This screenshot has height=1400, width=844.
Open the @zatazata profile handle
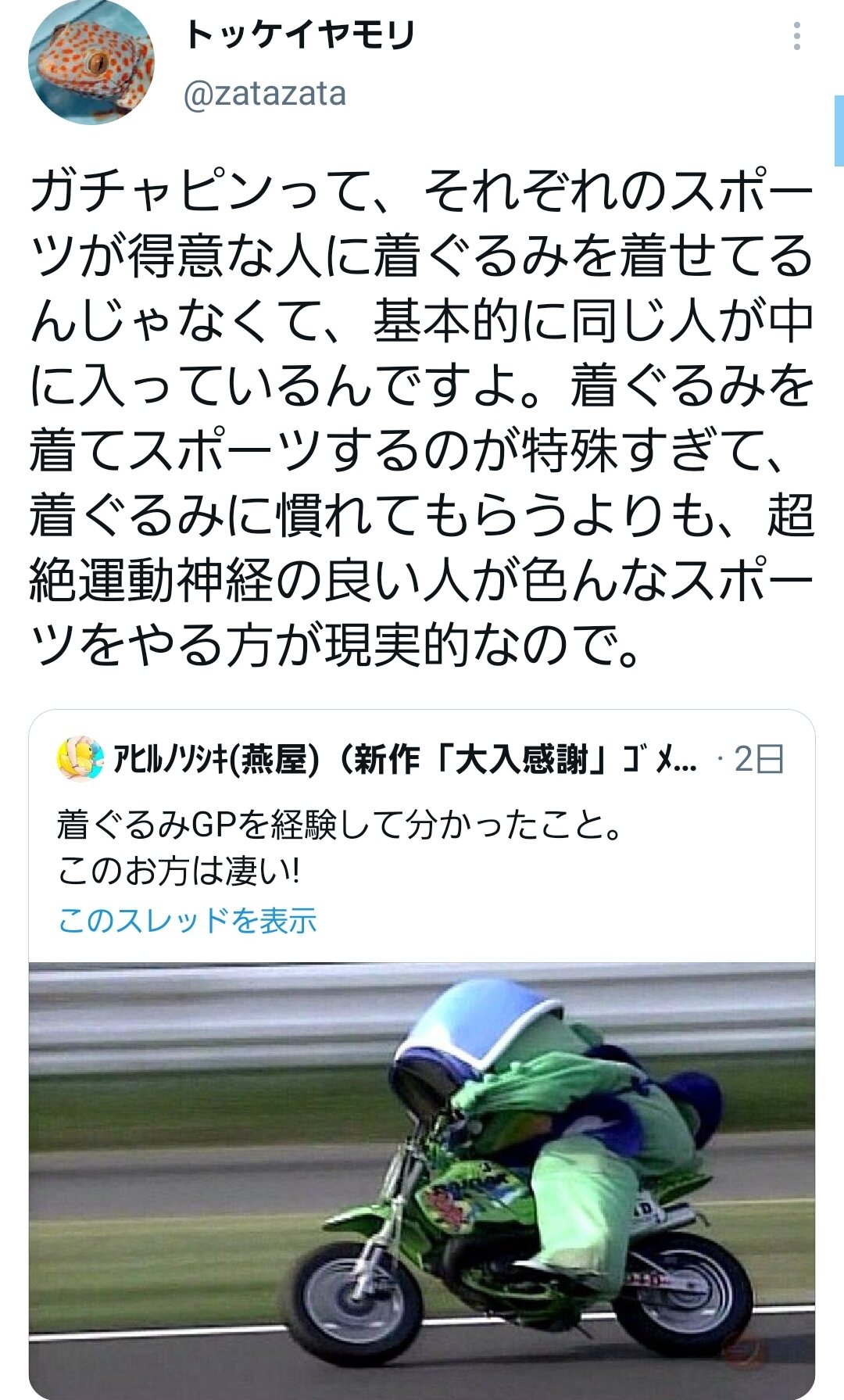[x=265, y=94]
